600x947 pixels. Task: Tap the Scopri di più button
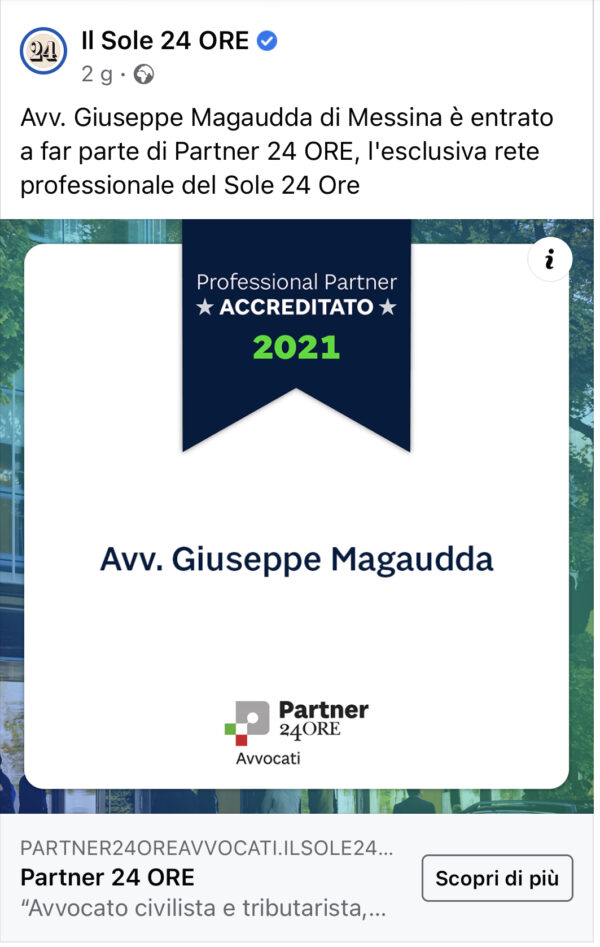[x=497, y=880]
